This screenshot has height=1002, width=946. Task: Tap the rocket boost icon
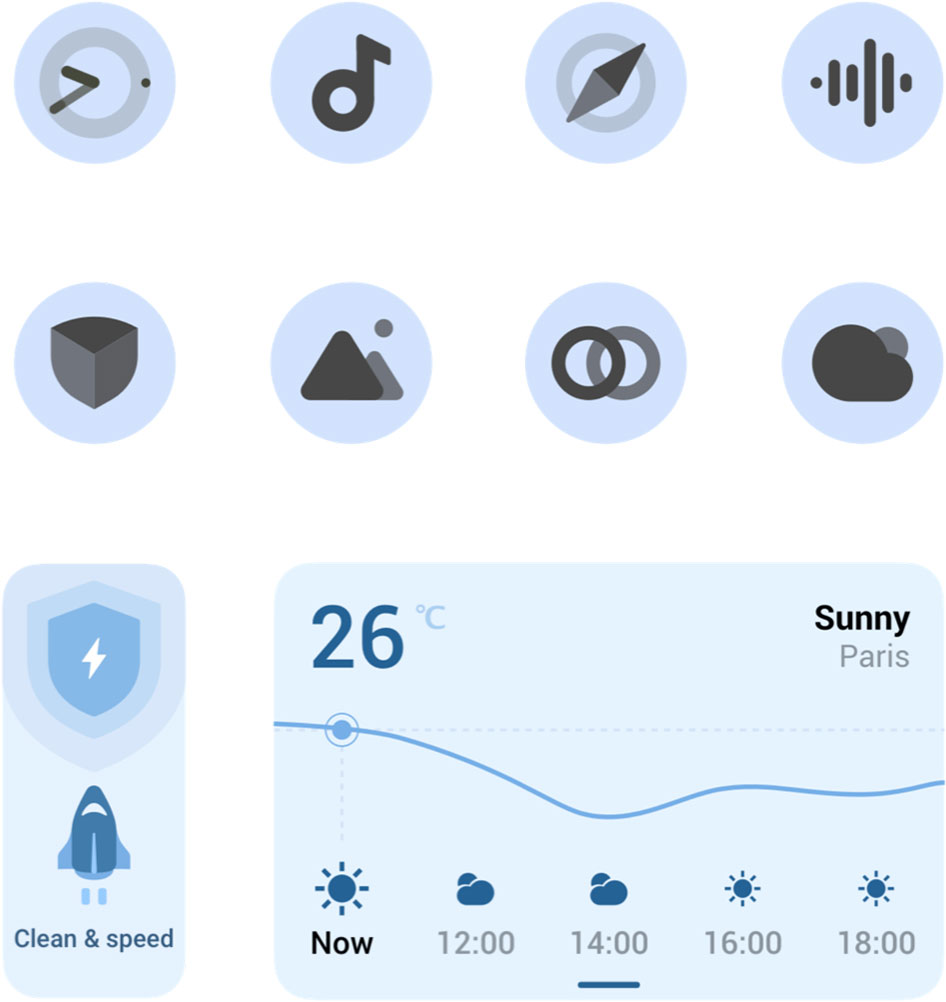(x=92, y=835)
